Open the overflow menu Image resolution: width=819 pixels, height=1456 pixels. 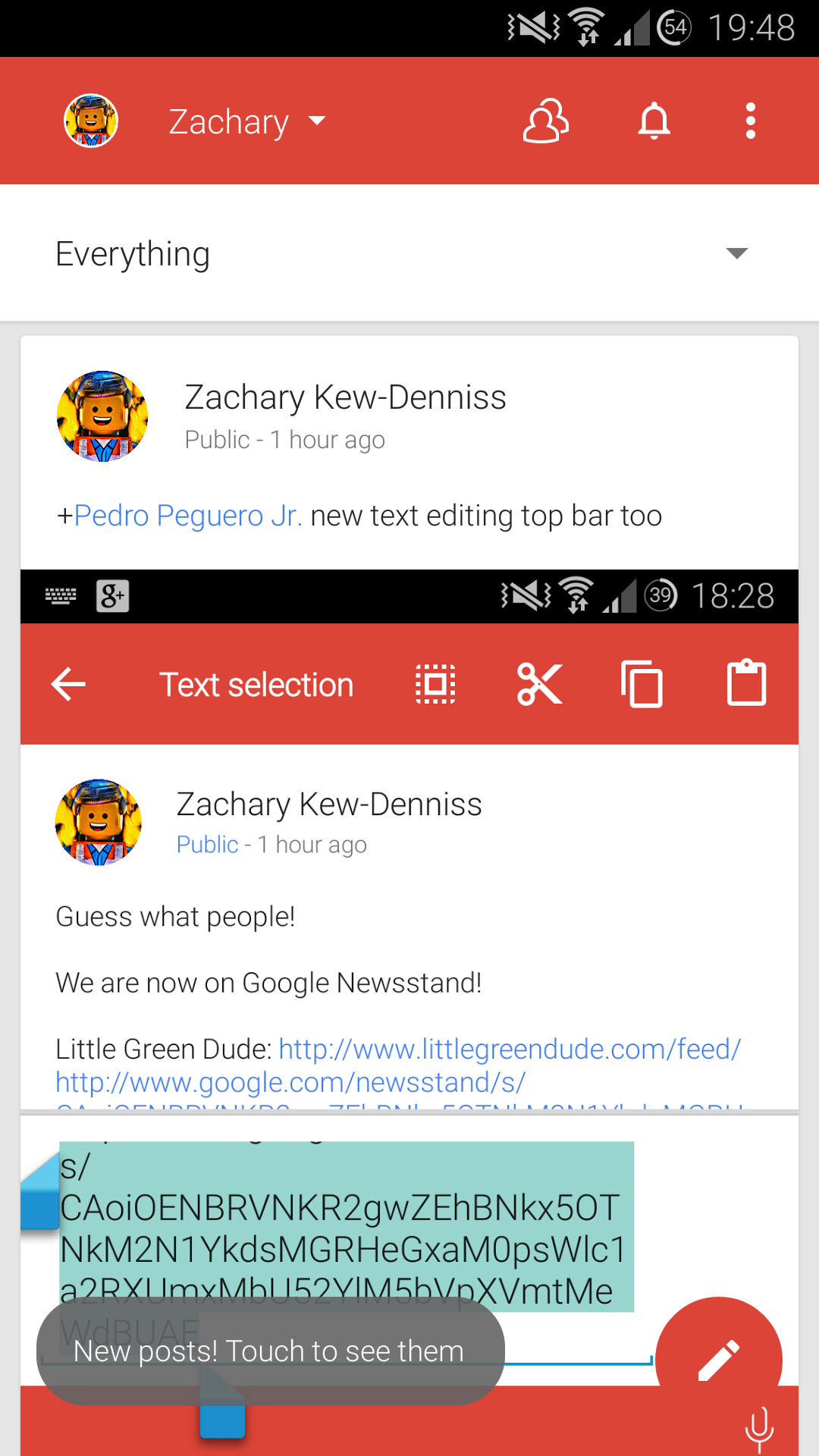coord(750,121)
